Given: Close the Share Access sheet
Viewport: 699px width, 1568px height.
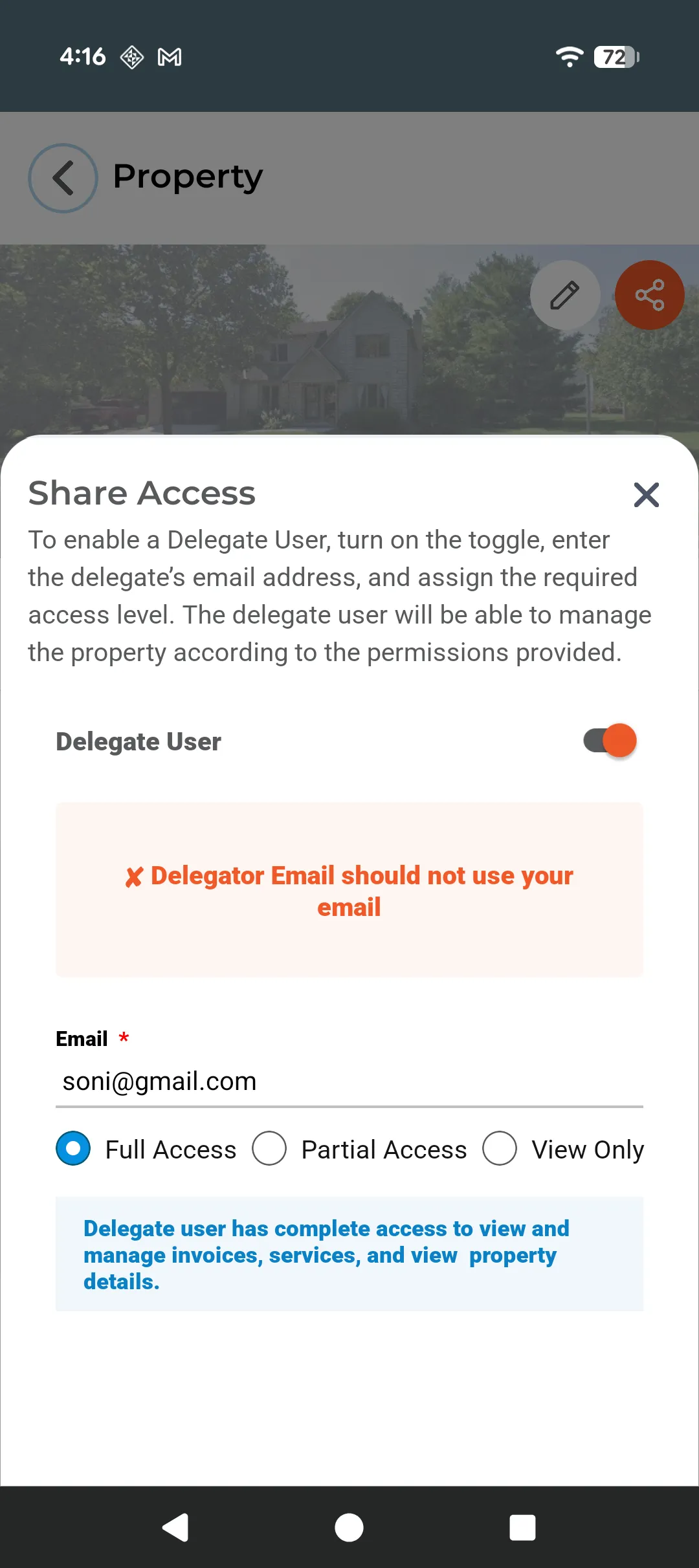Looking at the screenshot, I should coord(646,495).
